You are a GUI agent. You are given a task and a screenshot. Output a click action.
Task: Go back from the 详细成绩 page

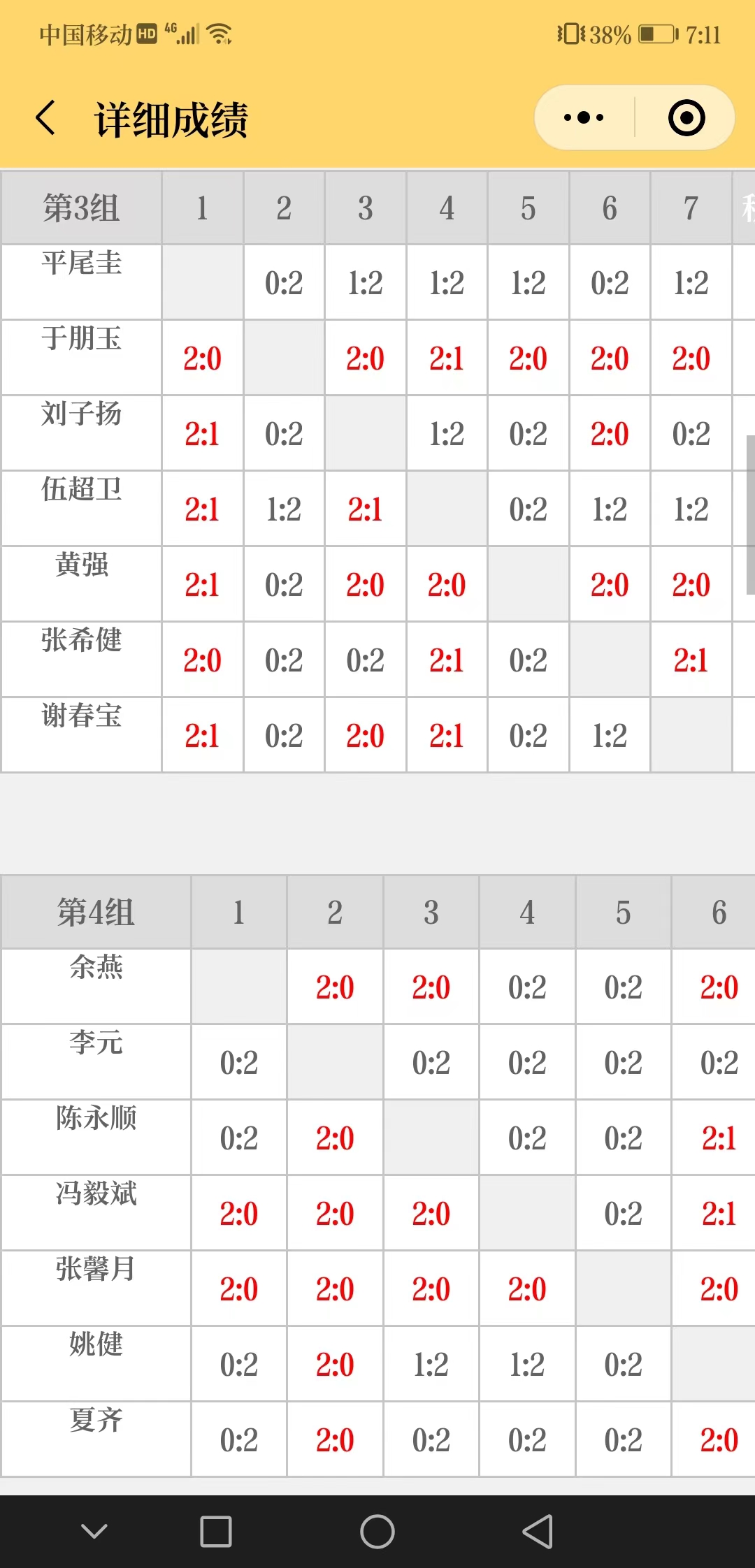coord(45,117)
